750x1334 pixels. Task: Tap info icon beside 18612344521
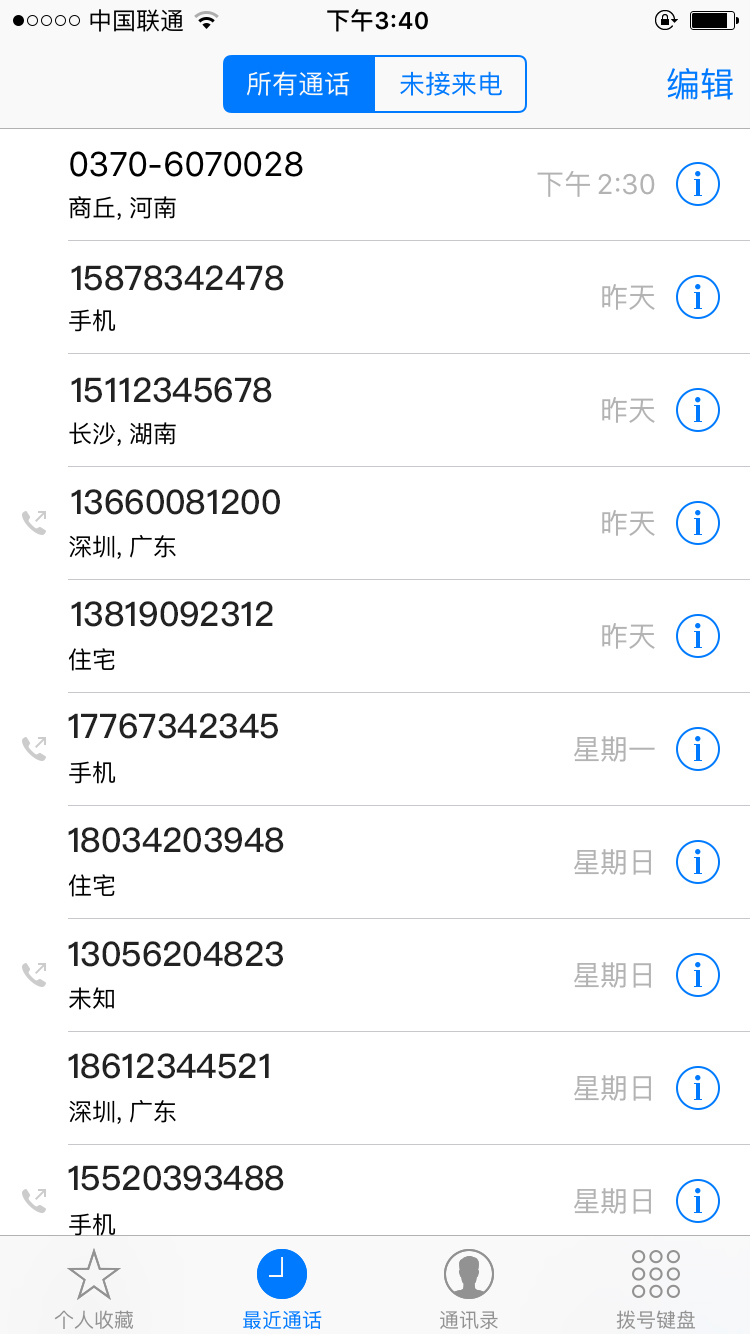[x=698, y=1088]
